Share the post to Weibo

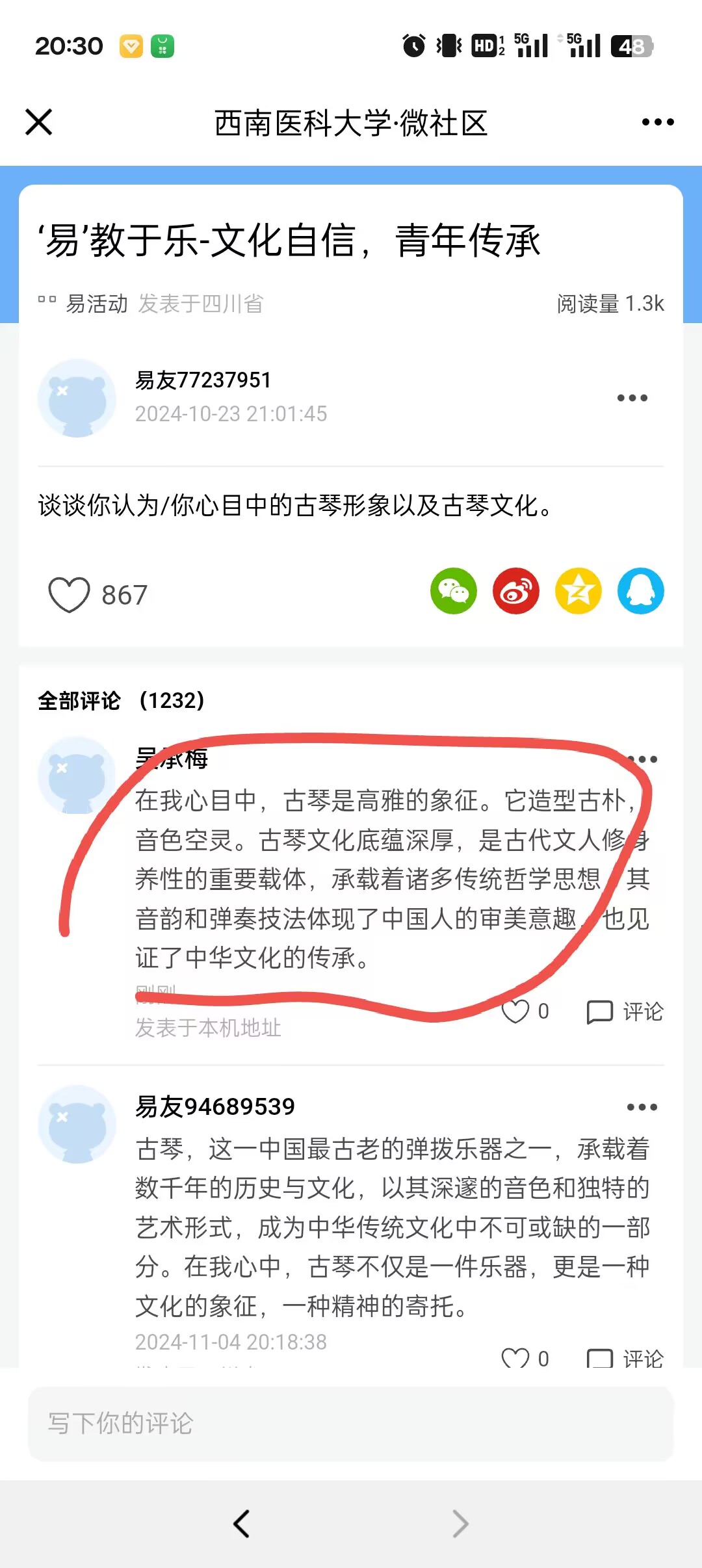(x=515, y=591)
